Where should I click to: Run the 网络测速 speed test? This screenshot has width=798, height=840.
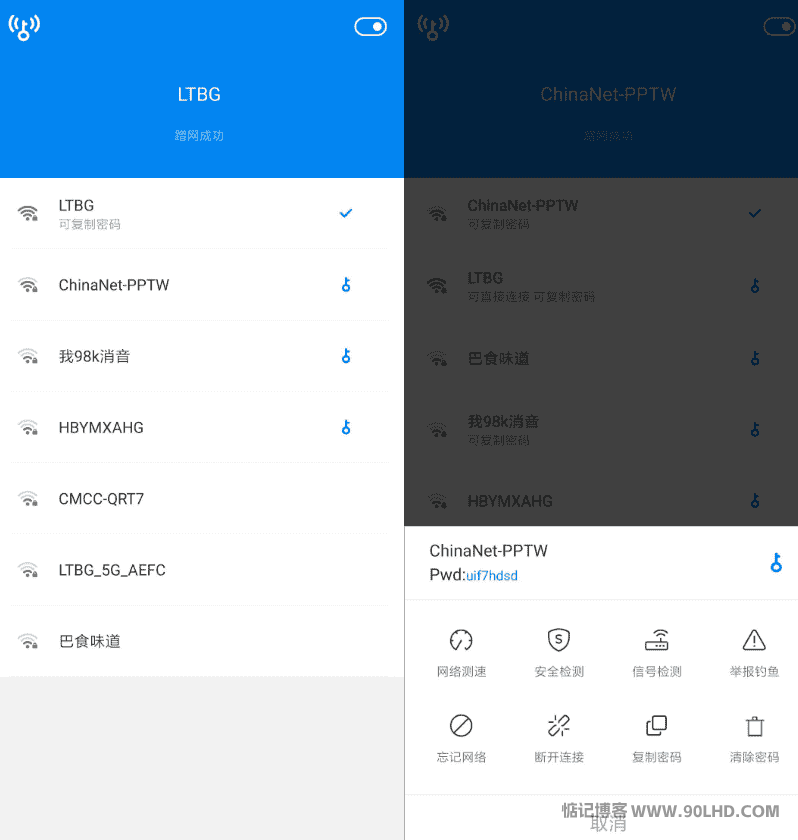[461, 653]
